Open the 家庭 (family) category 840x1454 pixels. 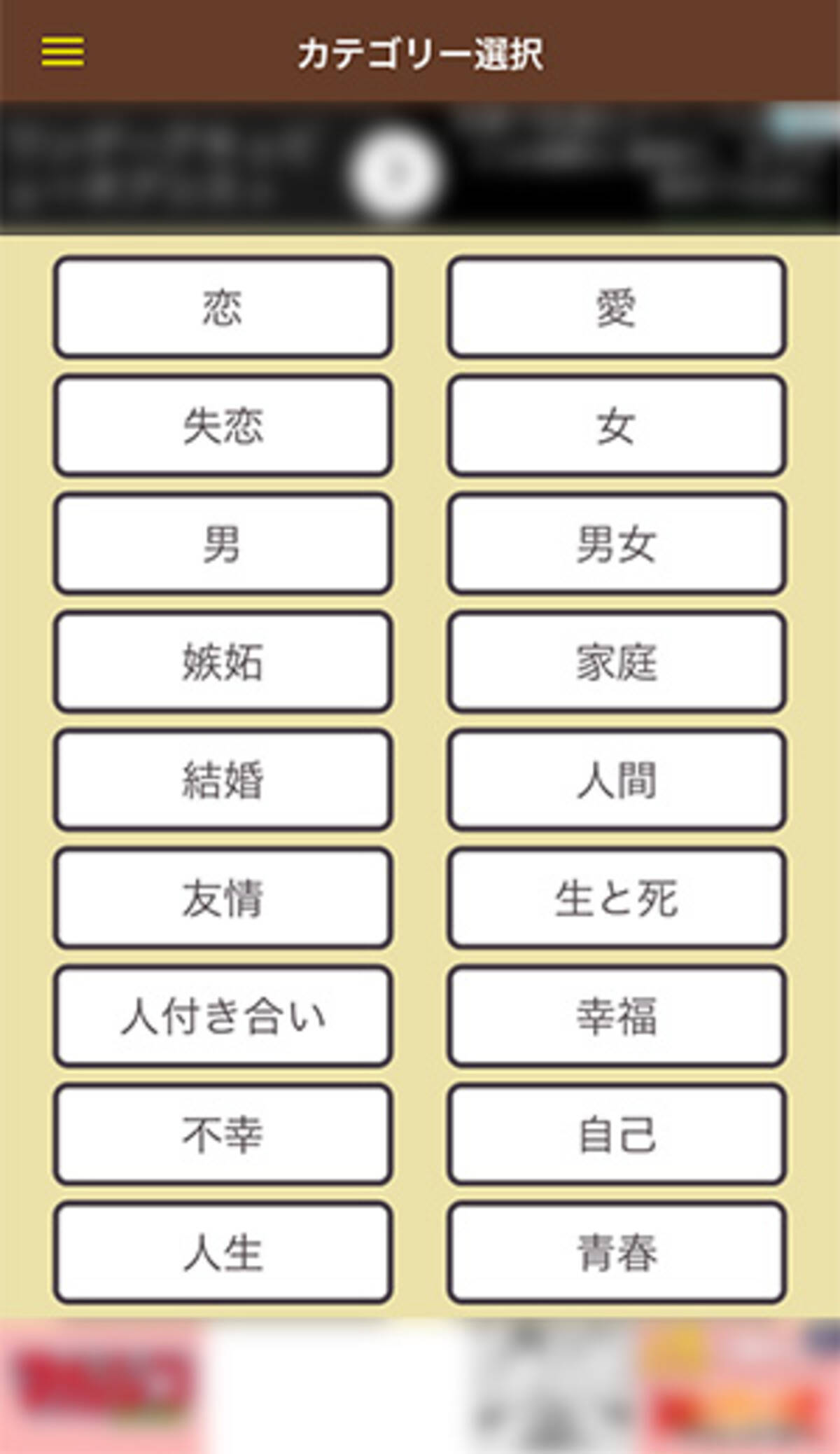(x=617, y=664)
